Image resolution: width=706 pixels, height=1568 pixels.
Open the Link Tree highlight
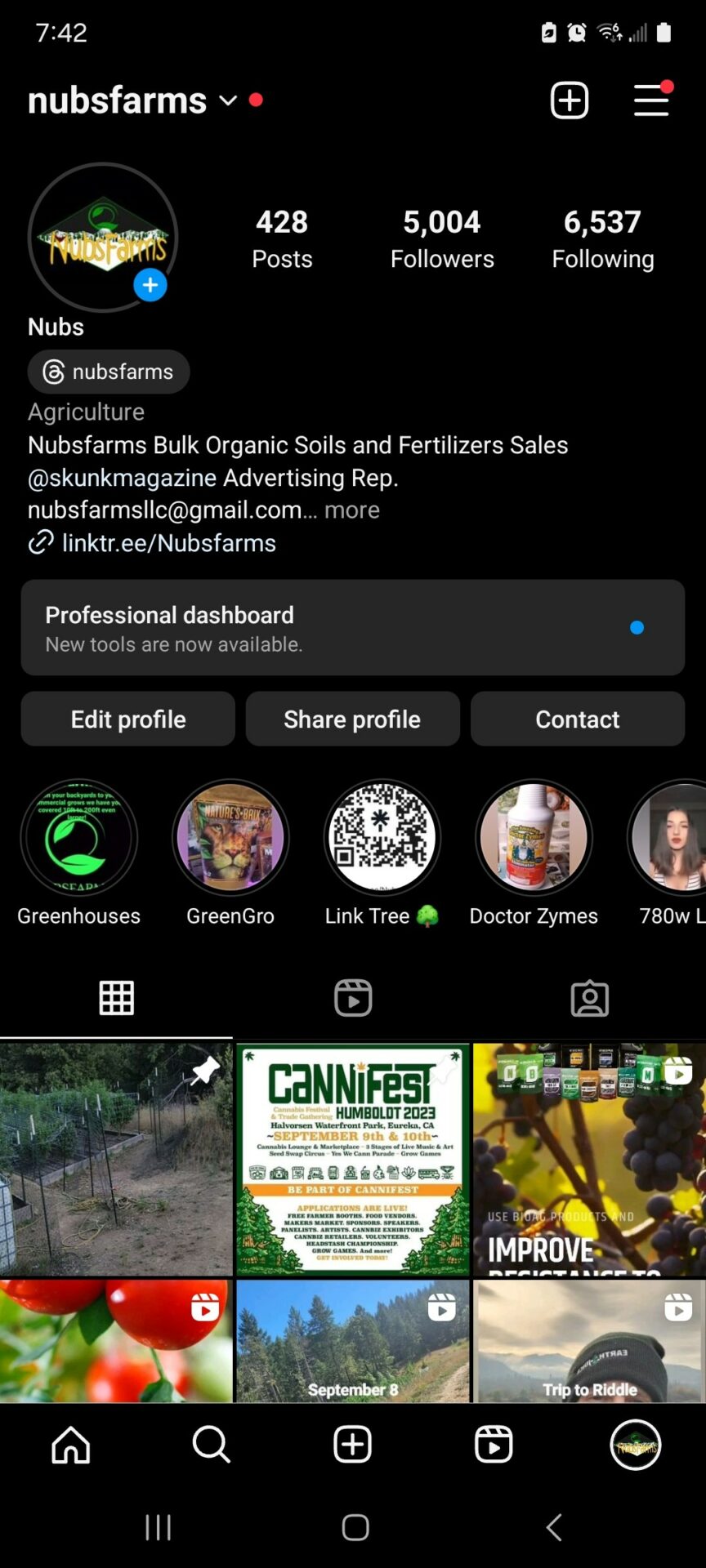click(x=382, y=839)
